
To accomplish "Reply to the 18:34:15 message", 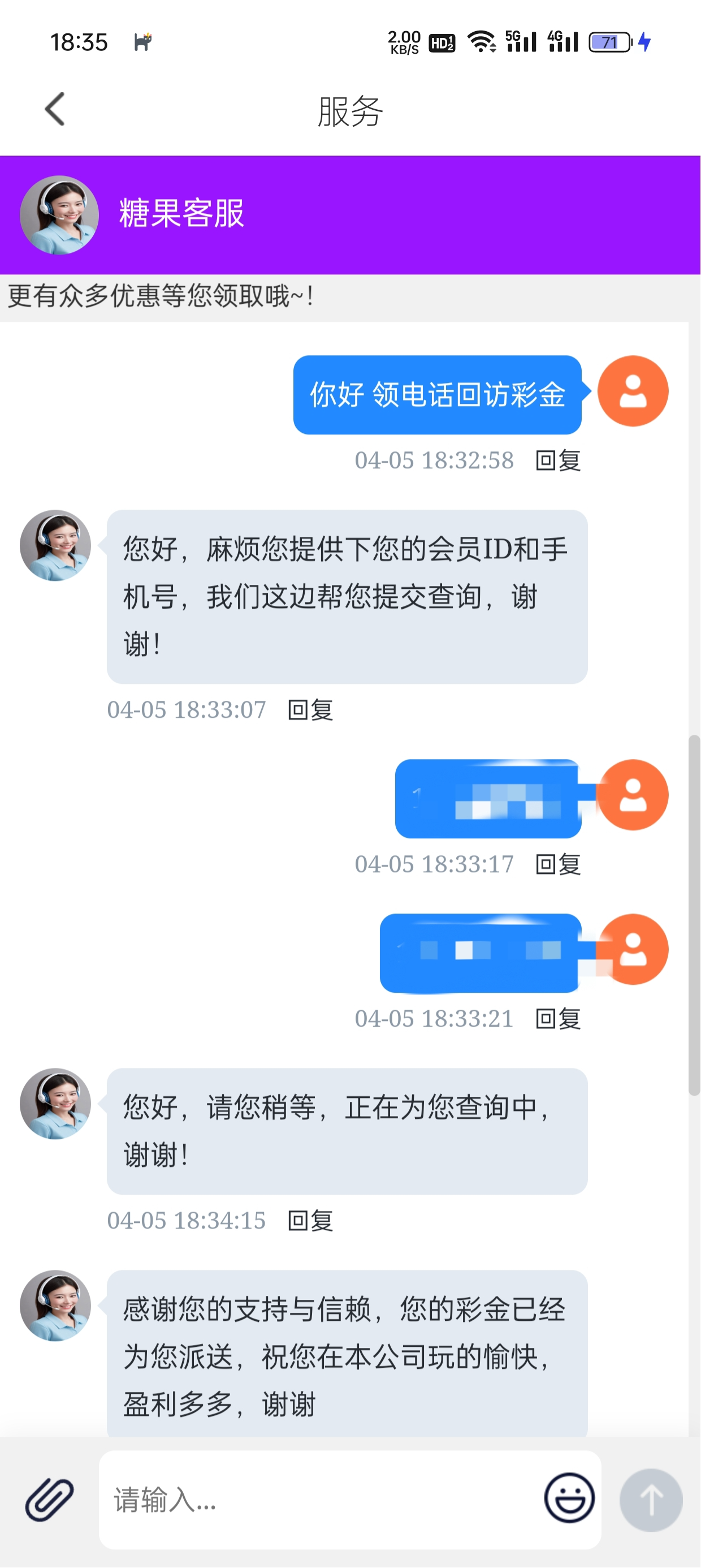I will 310,1221.
